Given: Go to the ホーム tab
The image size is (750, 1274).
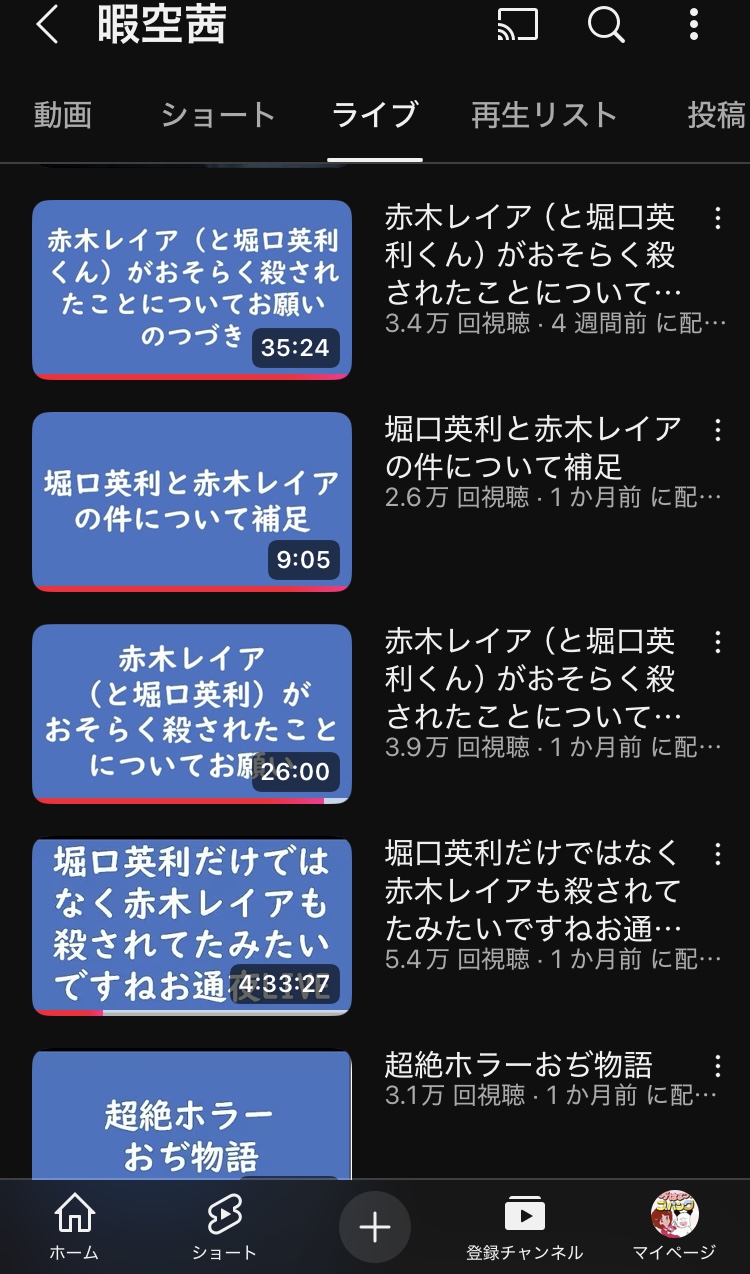Looking at the screenshot, I should pos(75,1227).
